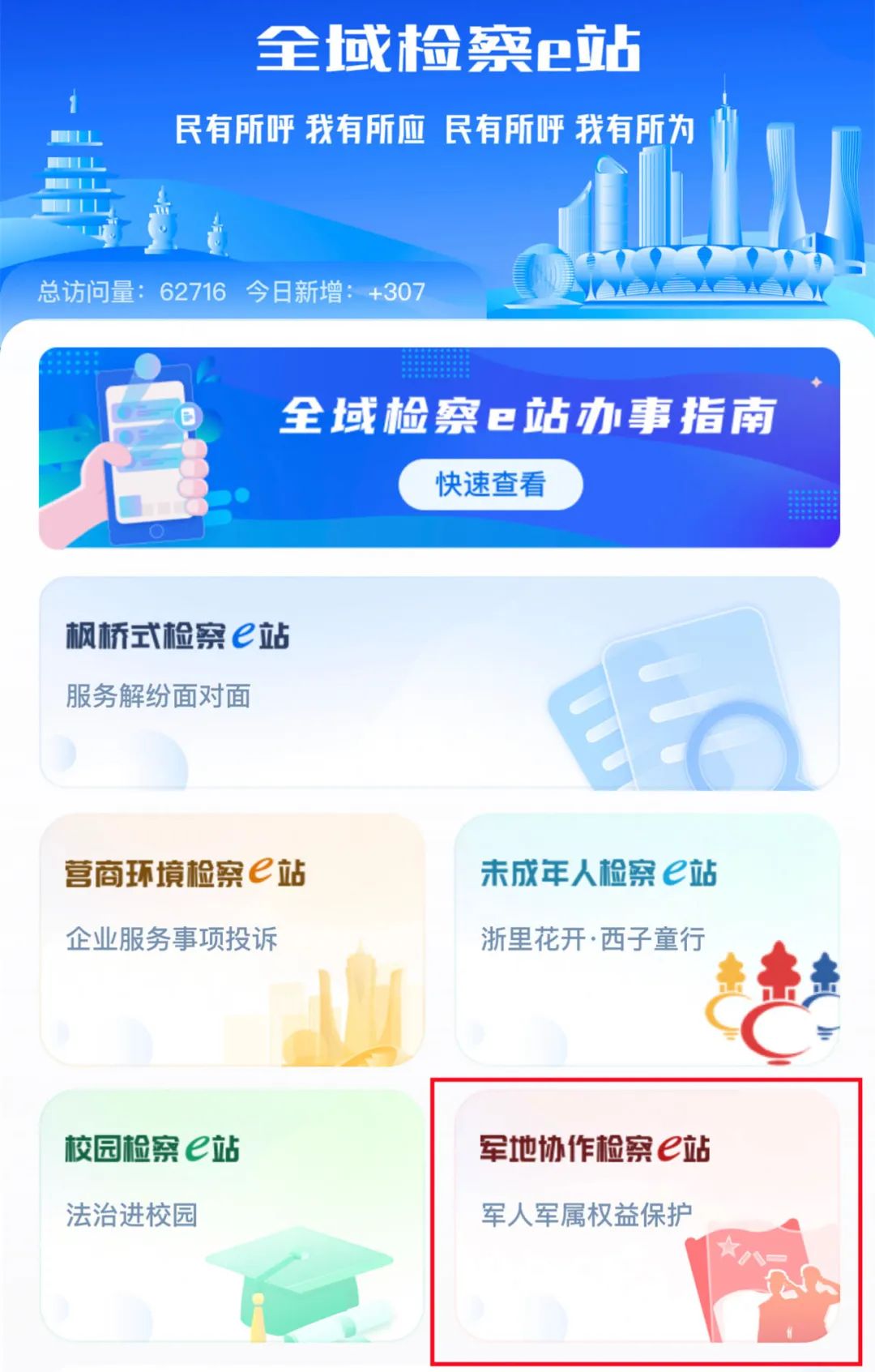The image size is (875, 1372).
Task: Open 营商环境检察e站 for enterprise complaints
Action: [233, 938]
